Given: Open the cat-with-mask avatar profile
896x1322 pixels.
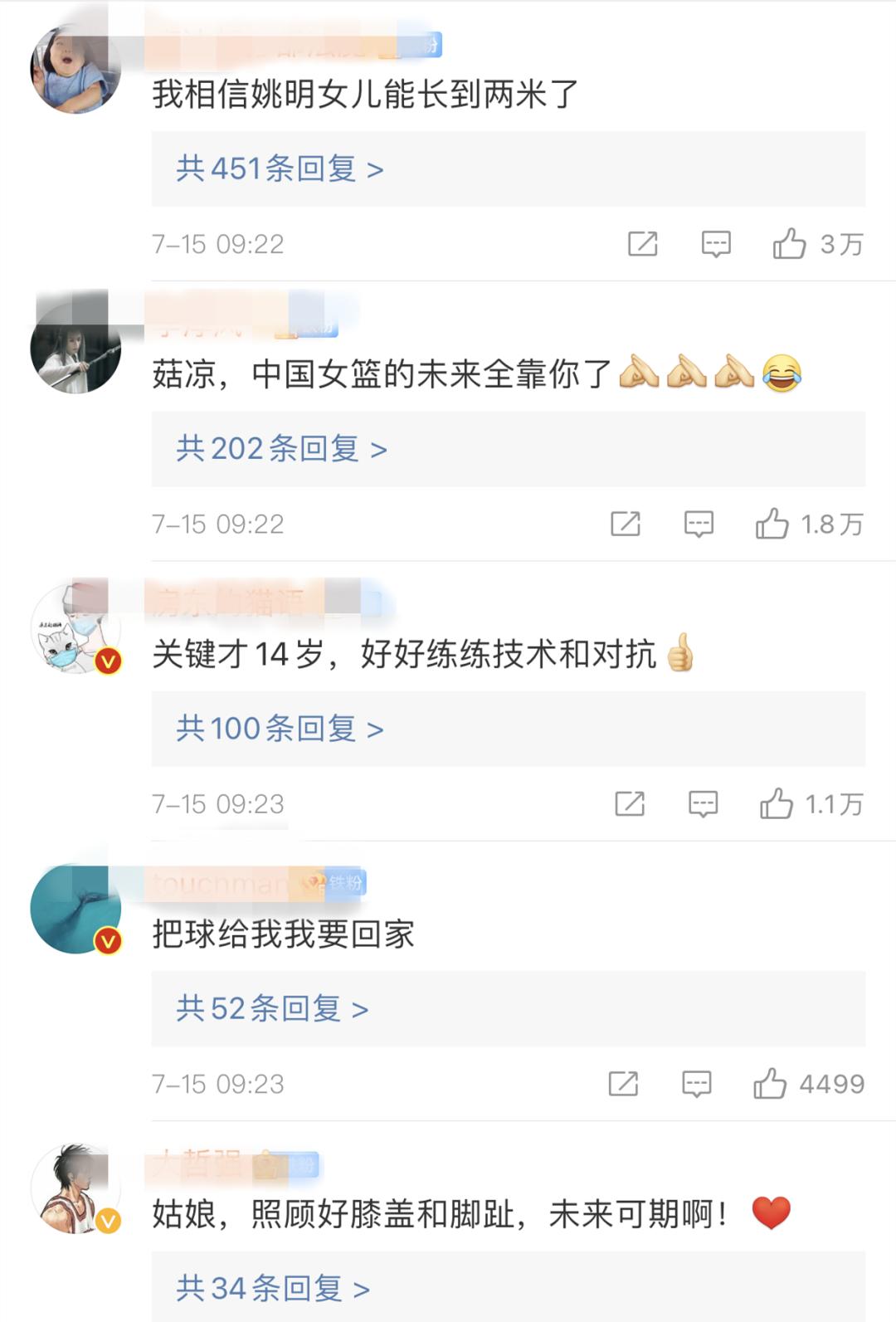Looking at the screenshot, I should (x=75, y=628).
